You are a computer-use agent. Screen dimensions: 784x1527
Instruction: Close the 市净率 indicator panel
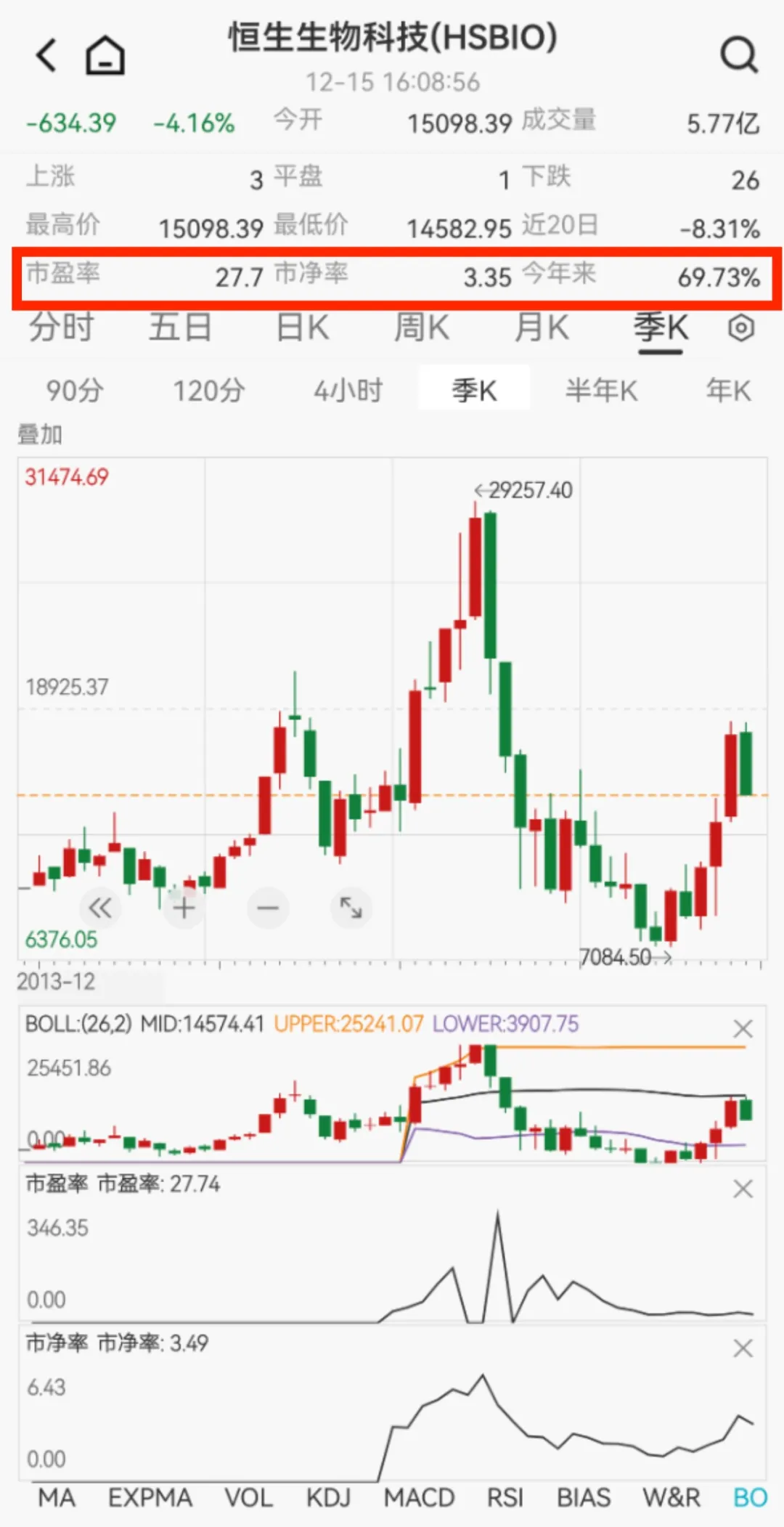743,1349
